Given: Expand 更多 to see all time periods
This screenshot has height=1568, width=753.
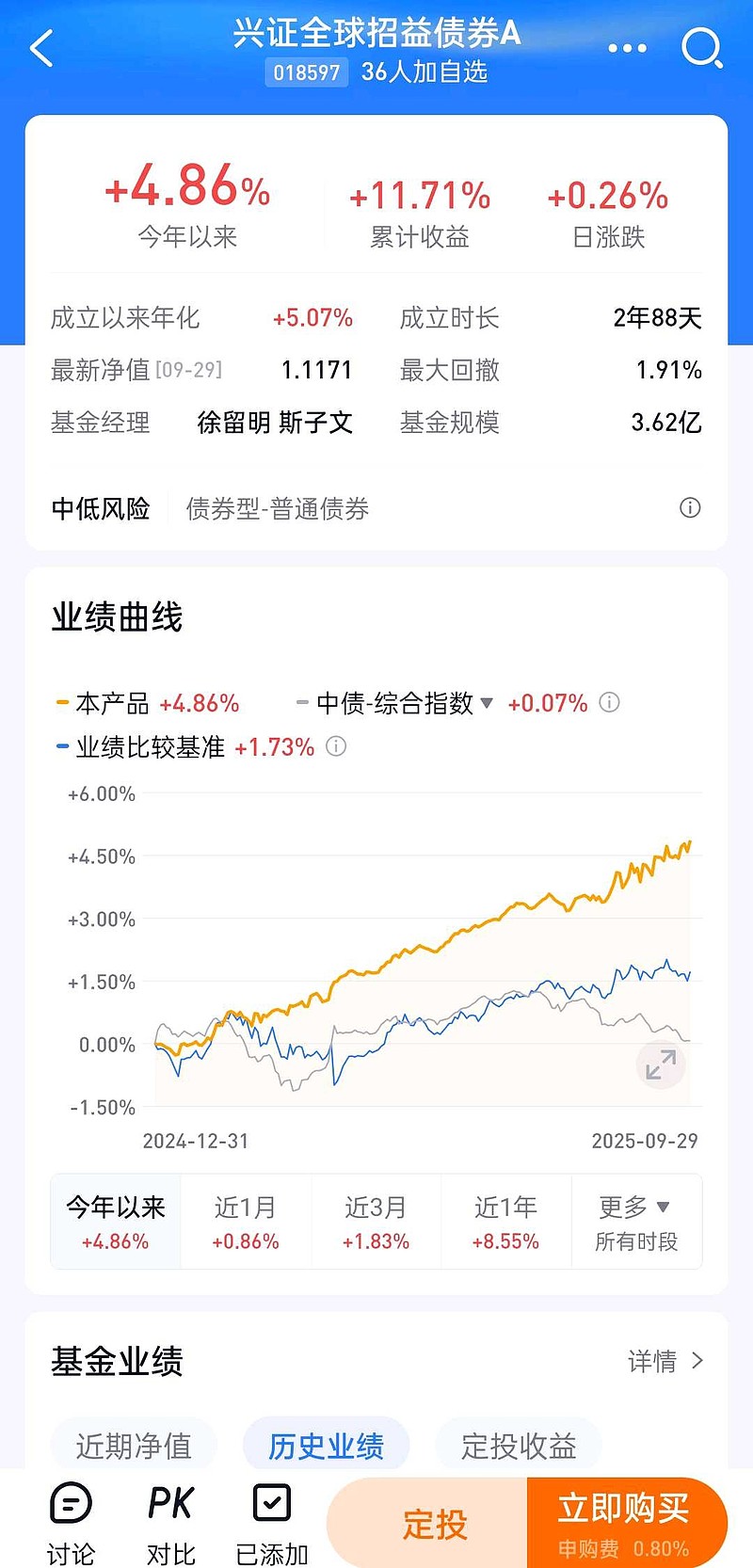Looking at the screenshot, I should (x=636, y=1221).
